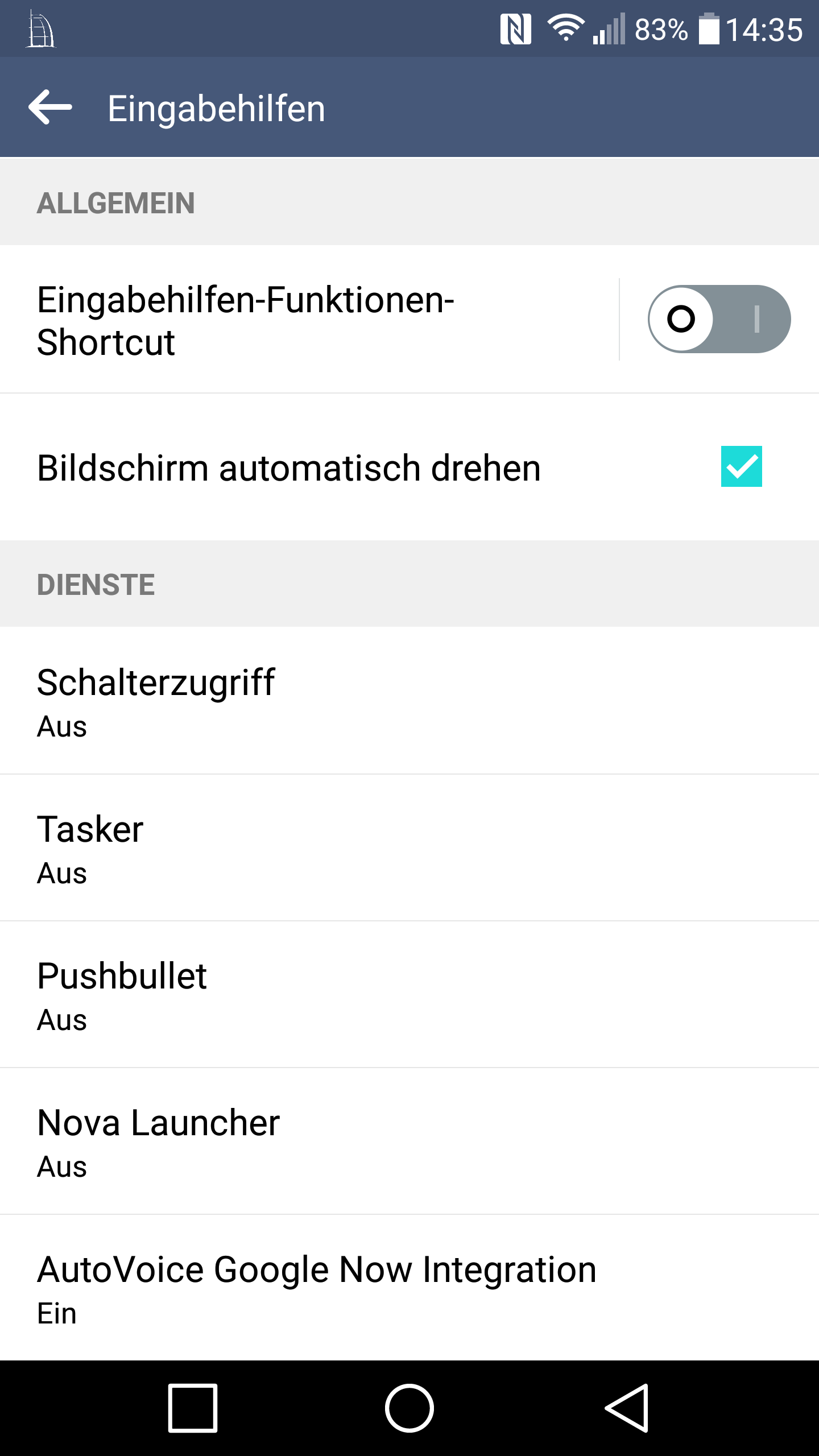The image size is (819, 1456).
Task: Show recent apps via square button
Action: pyautogui.click(x=193, y=1408)
